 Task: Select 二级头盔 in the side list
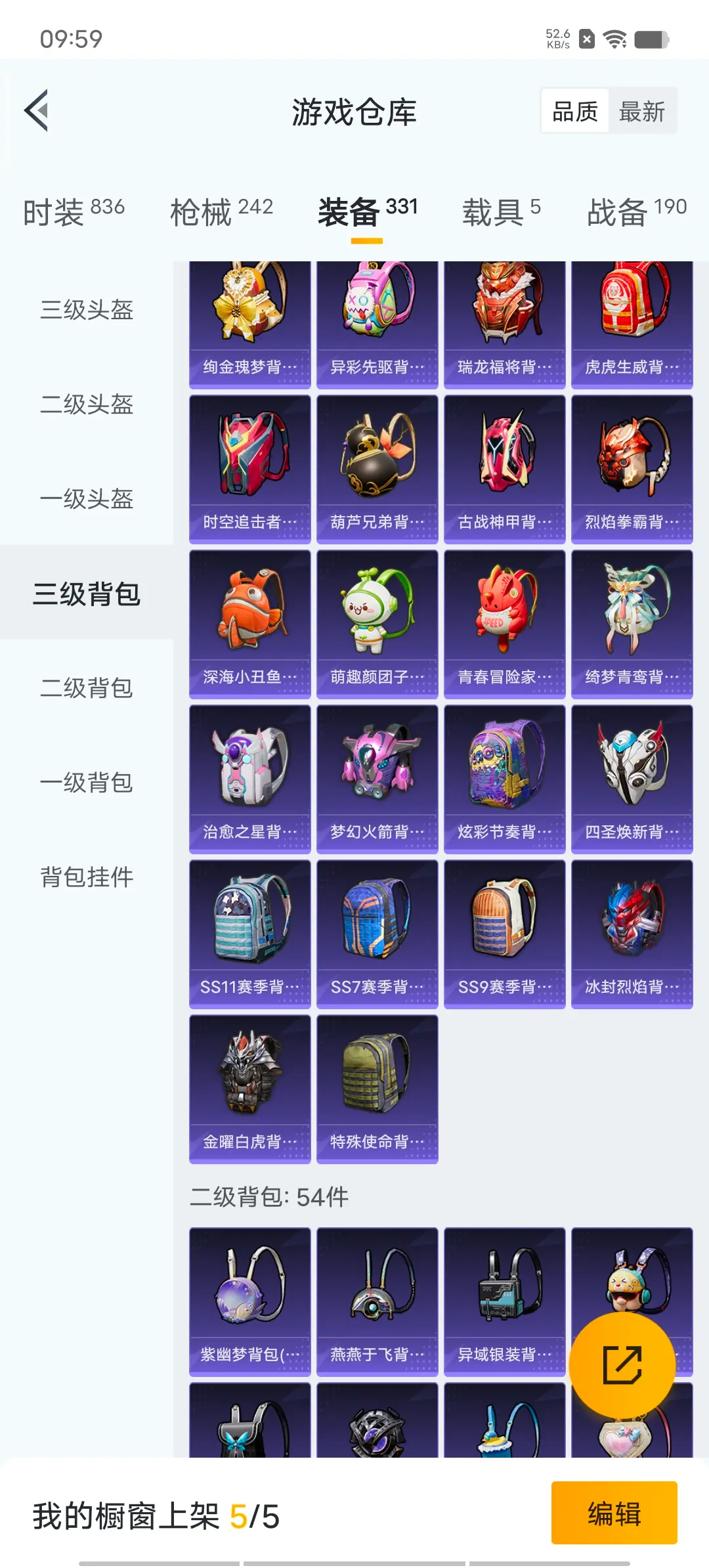point(87,404)
